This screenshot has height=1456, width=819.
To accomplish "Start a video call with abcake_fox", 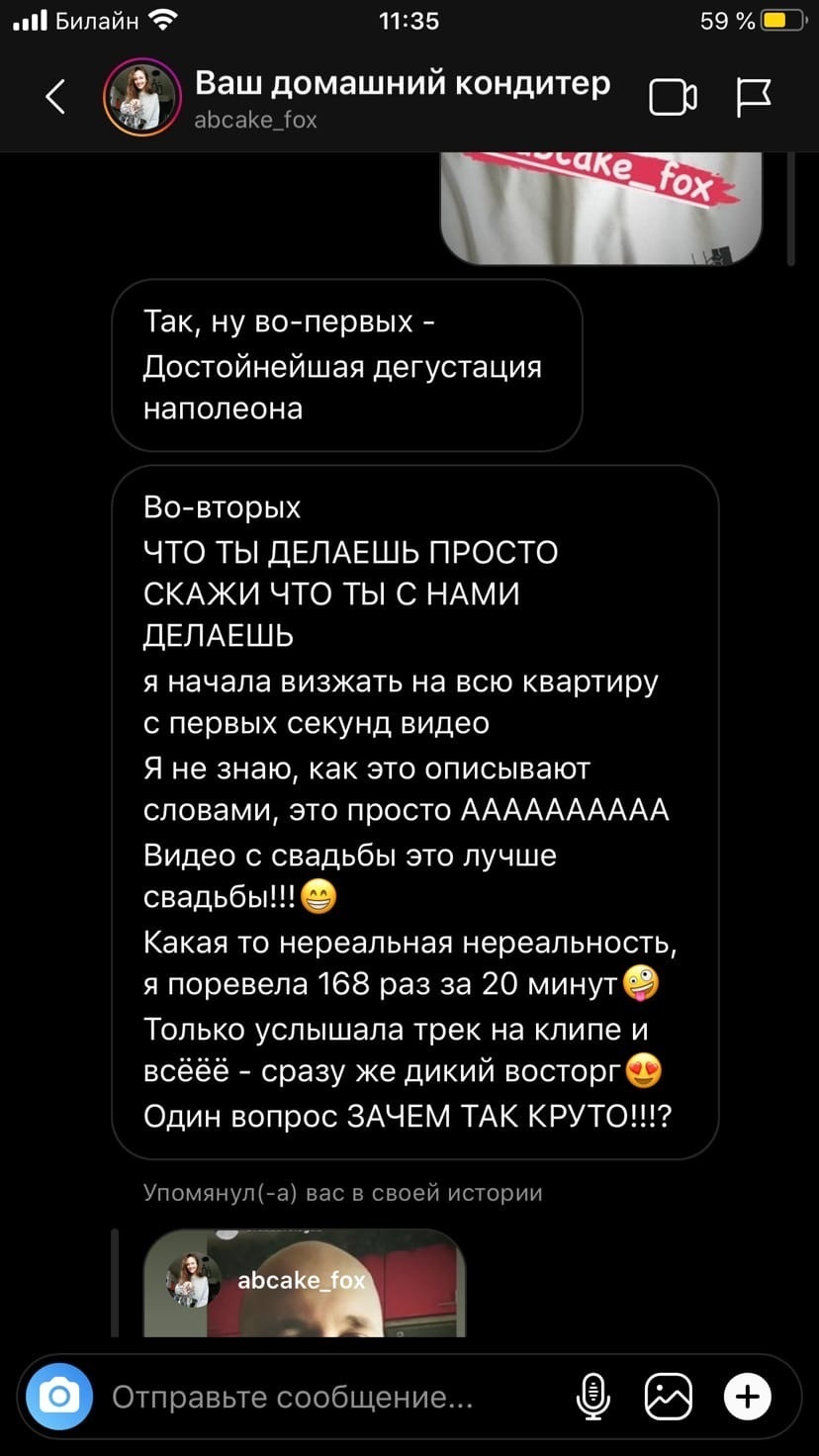I will (673, 98).
